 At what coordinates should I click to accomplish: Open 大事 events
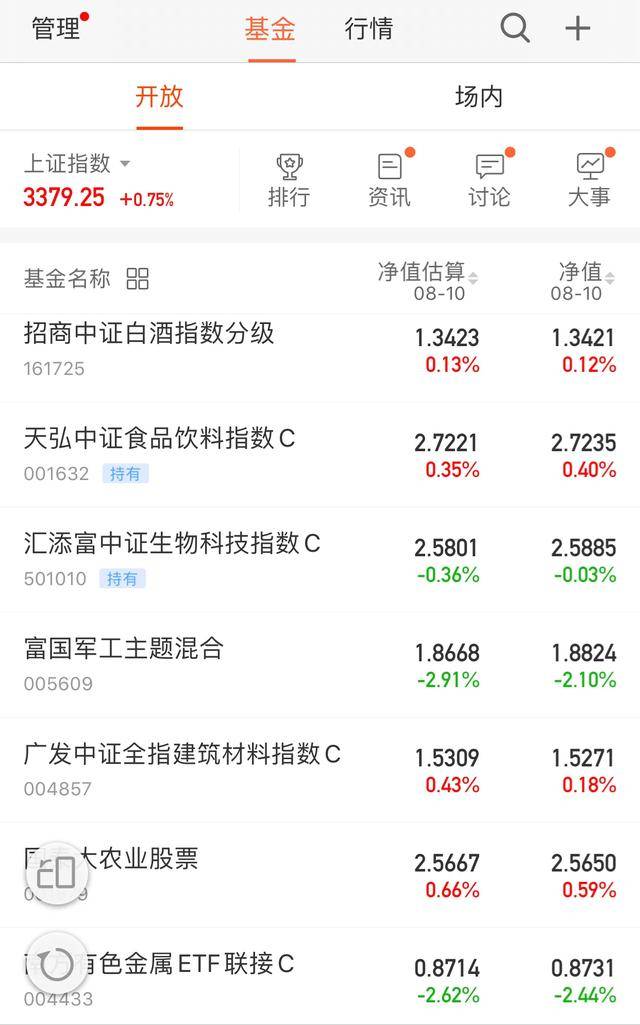(x=590, y=180)
